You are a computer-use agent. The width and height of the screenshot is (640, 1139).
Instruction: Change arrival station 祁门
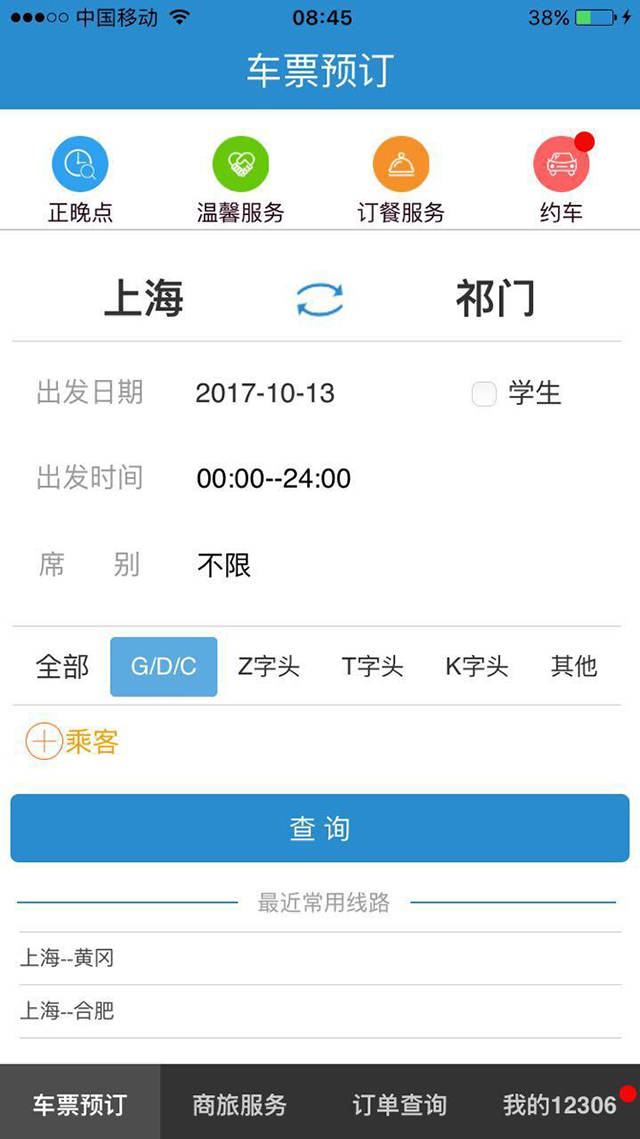point(495,298)
